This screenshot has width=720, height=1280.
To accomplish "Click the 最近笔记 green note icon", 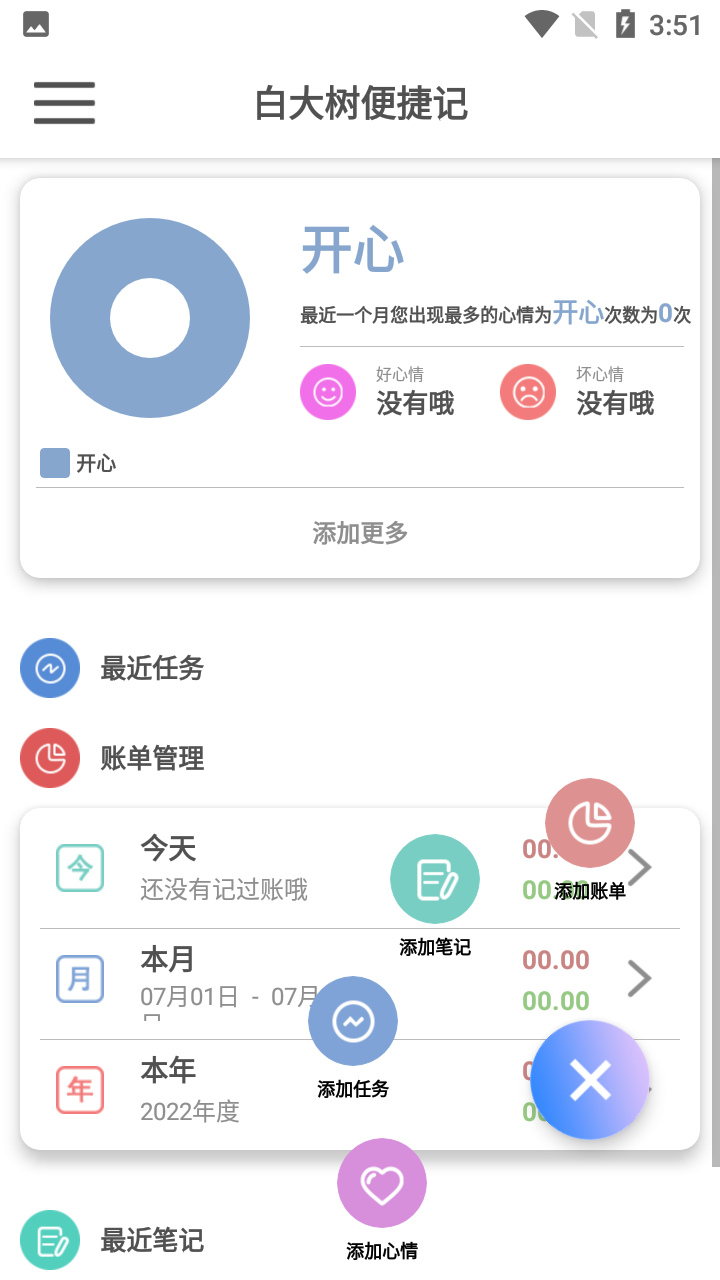I will coord(50,1240).
